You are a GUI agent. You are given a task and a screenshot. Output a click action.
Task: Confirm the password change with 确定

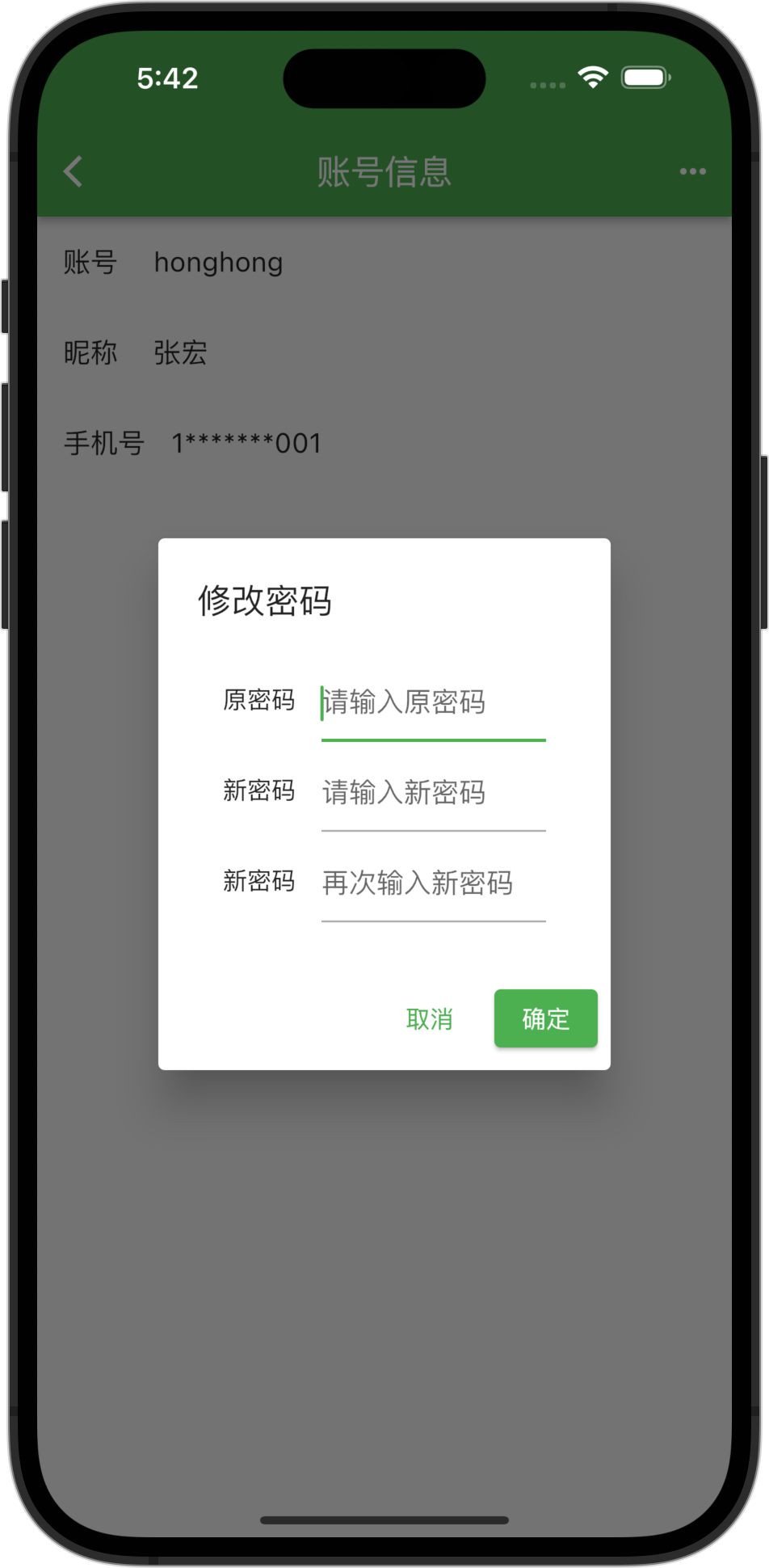coord(545,1019)
